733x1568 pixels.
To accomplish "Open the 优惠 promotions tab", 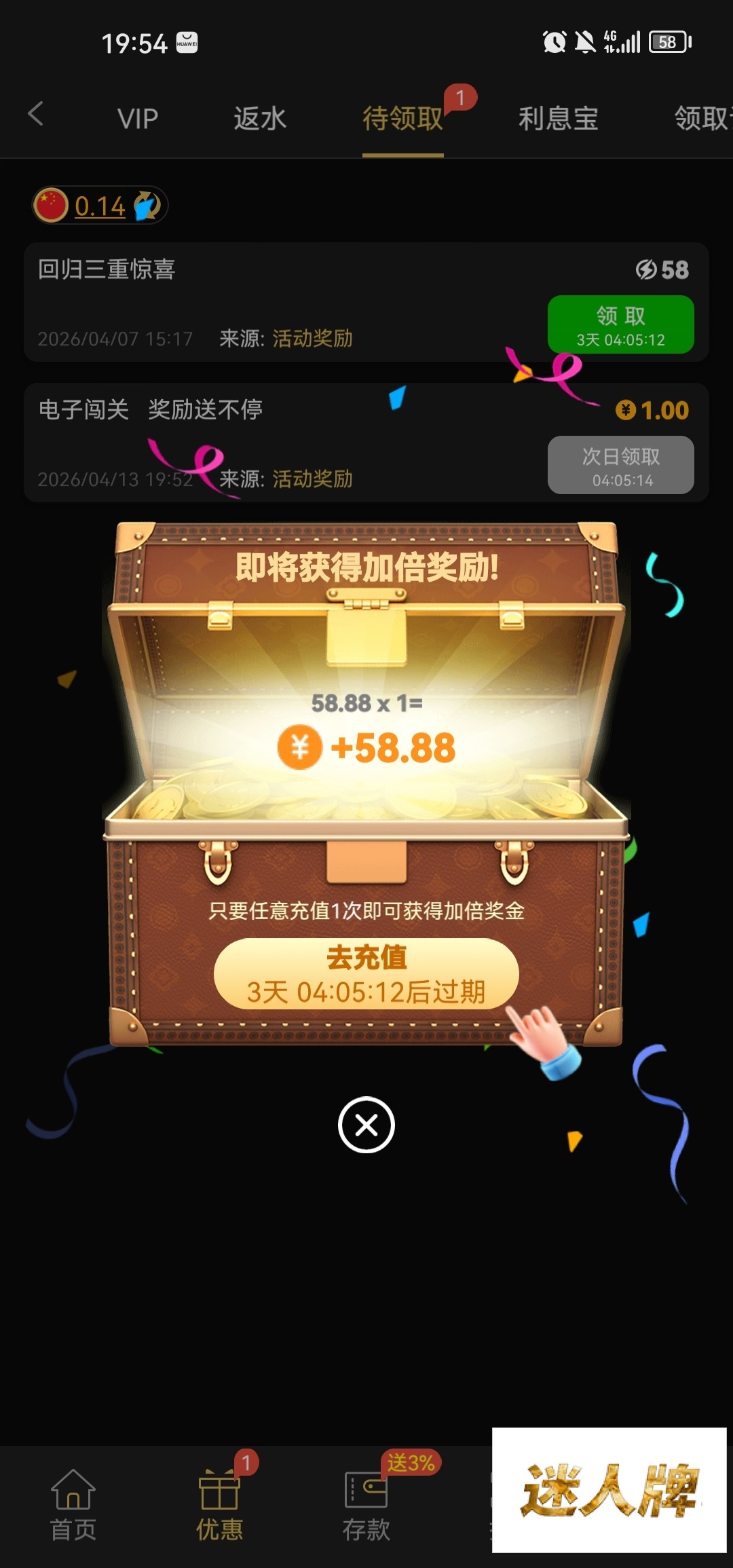I will 219,1504.
